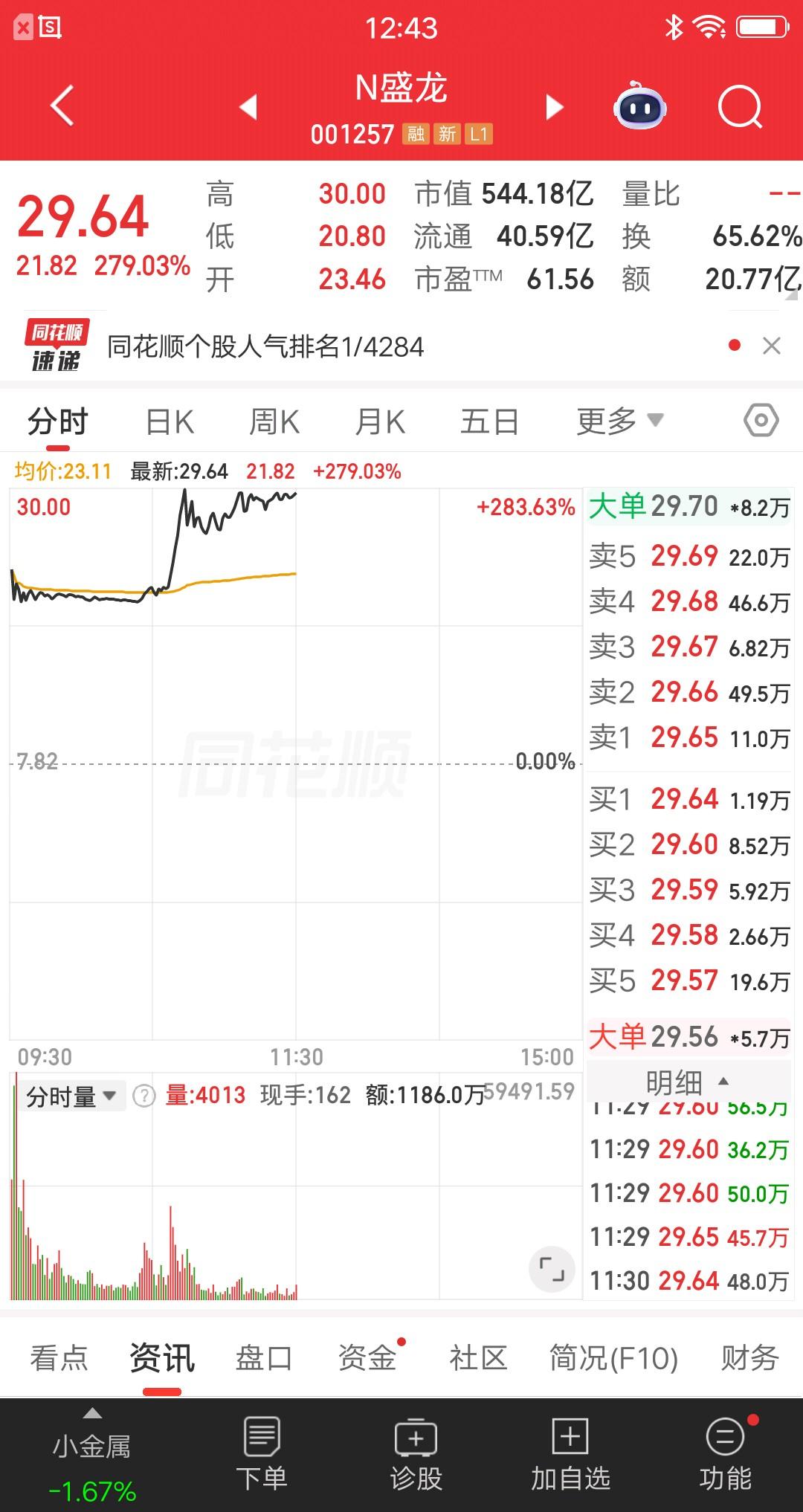Click the back arrow to exit stock page
The width and height of the screenshot is (803, 1512).
(x=62, y=106)
